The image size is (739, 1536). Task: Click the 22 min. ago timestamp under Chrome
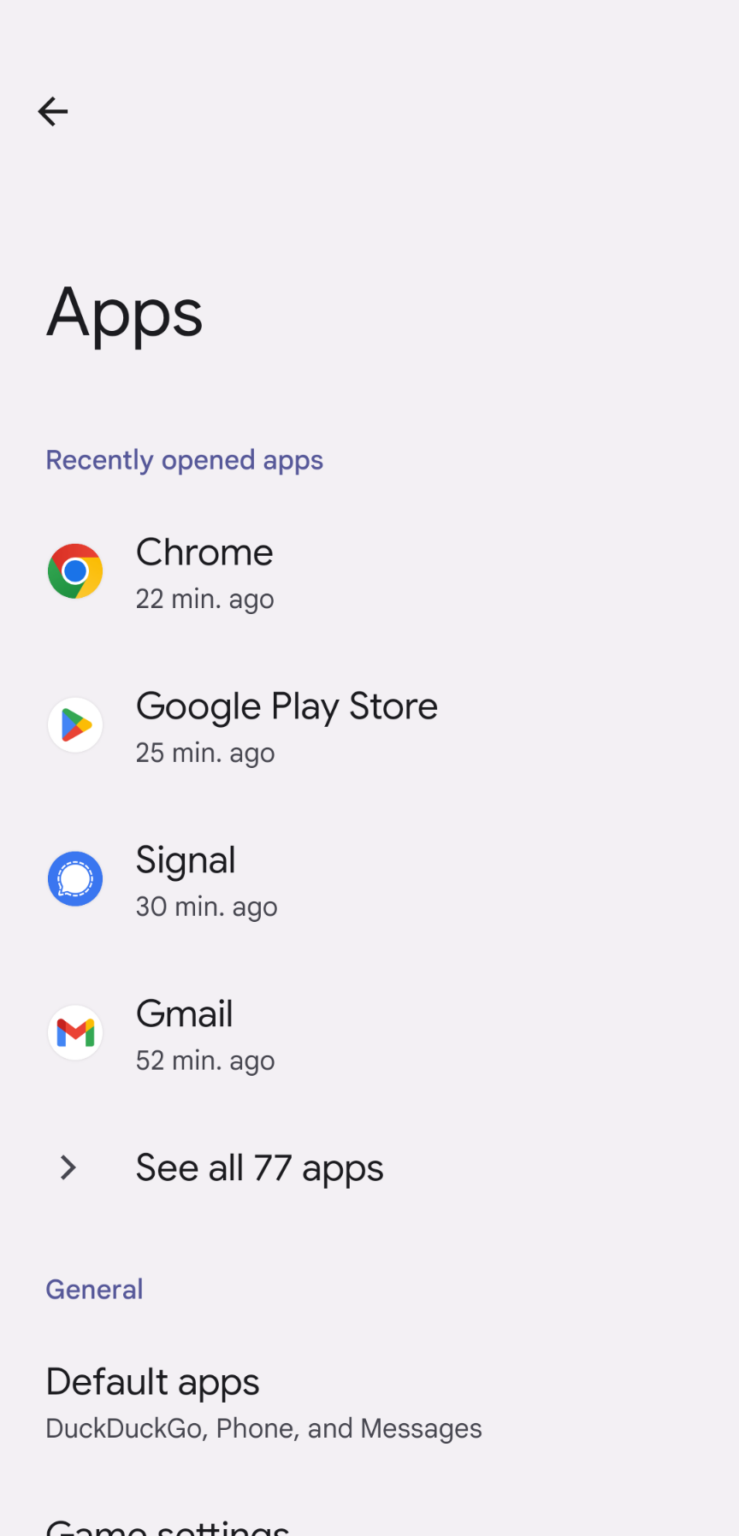click(x=204, y=598)
